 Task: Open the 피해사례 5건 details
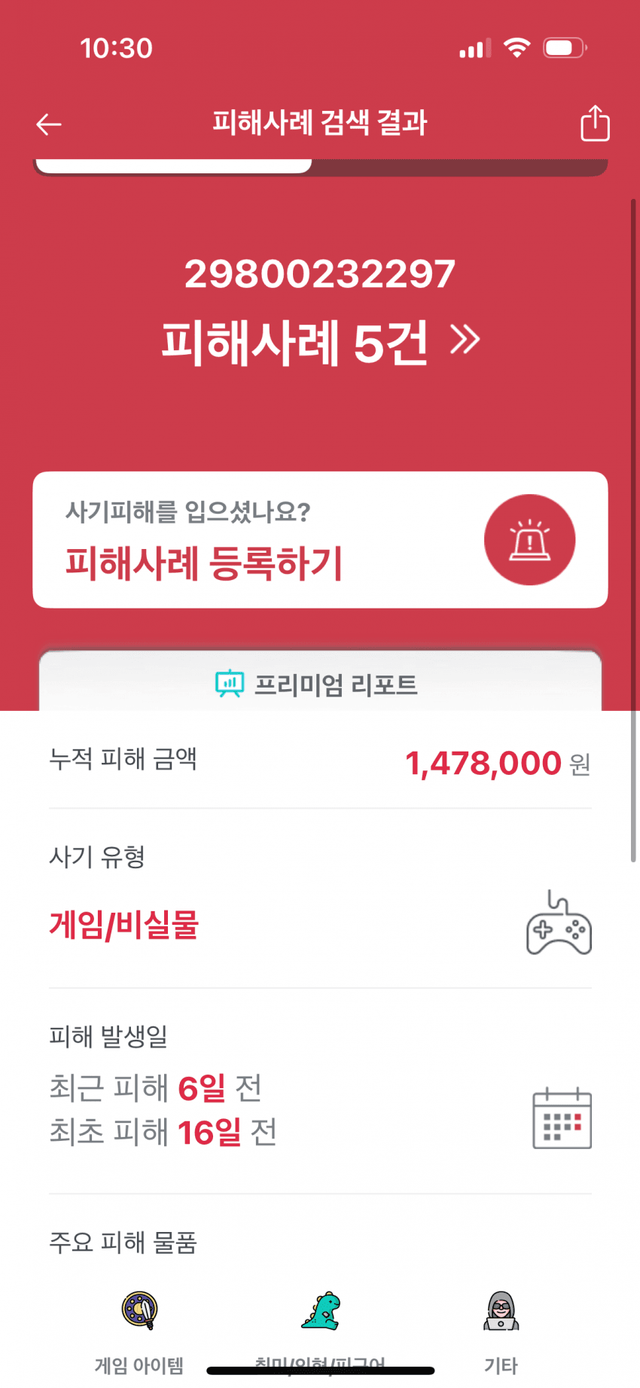(x=320, y=343)
